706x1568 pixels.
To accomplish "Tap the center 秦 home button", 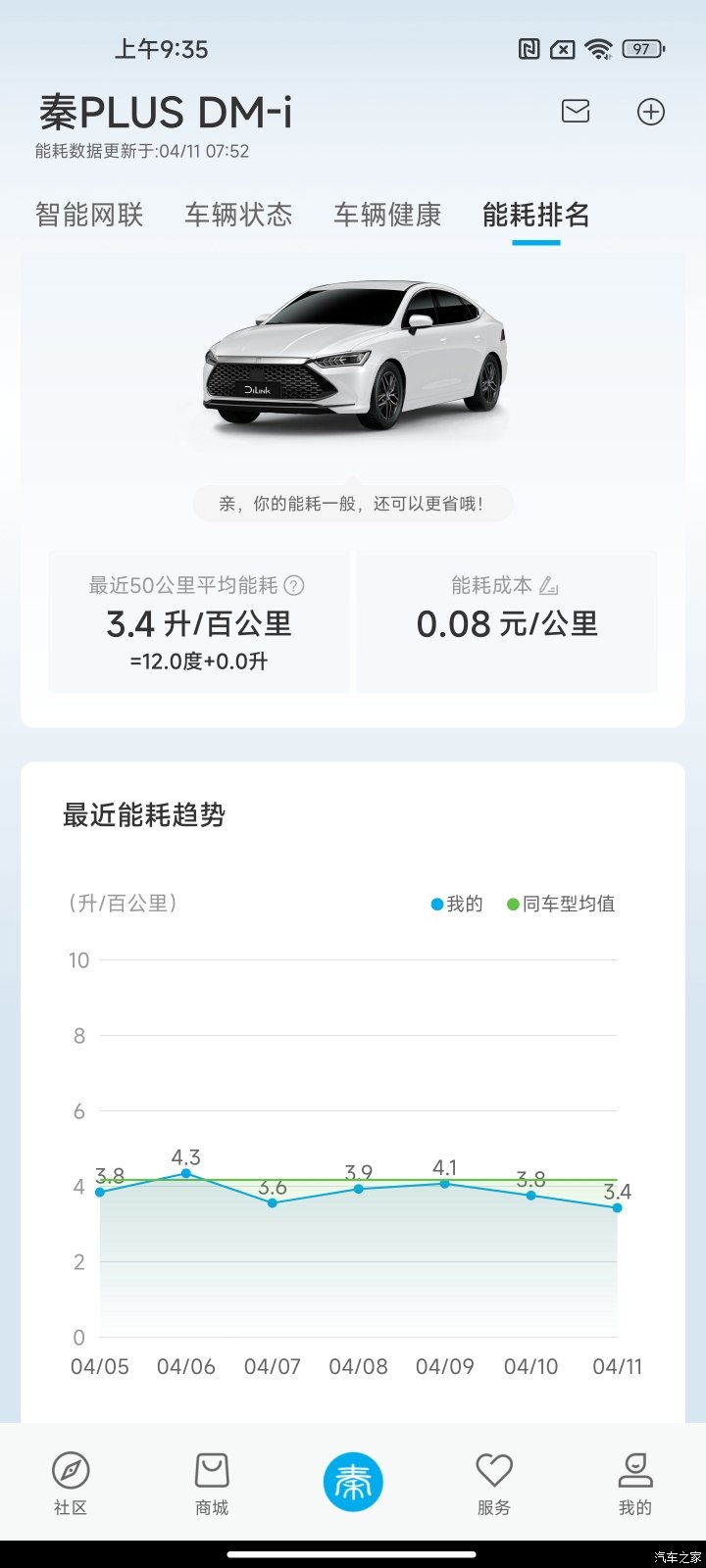I will coord(353,1482).
